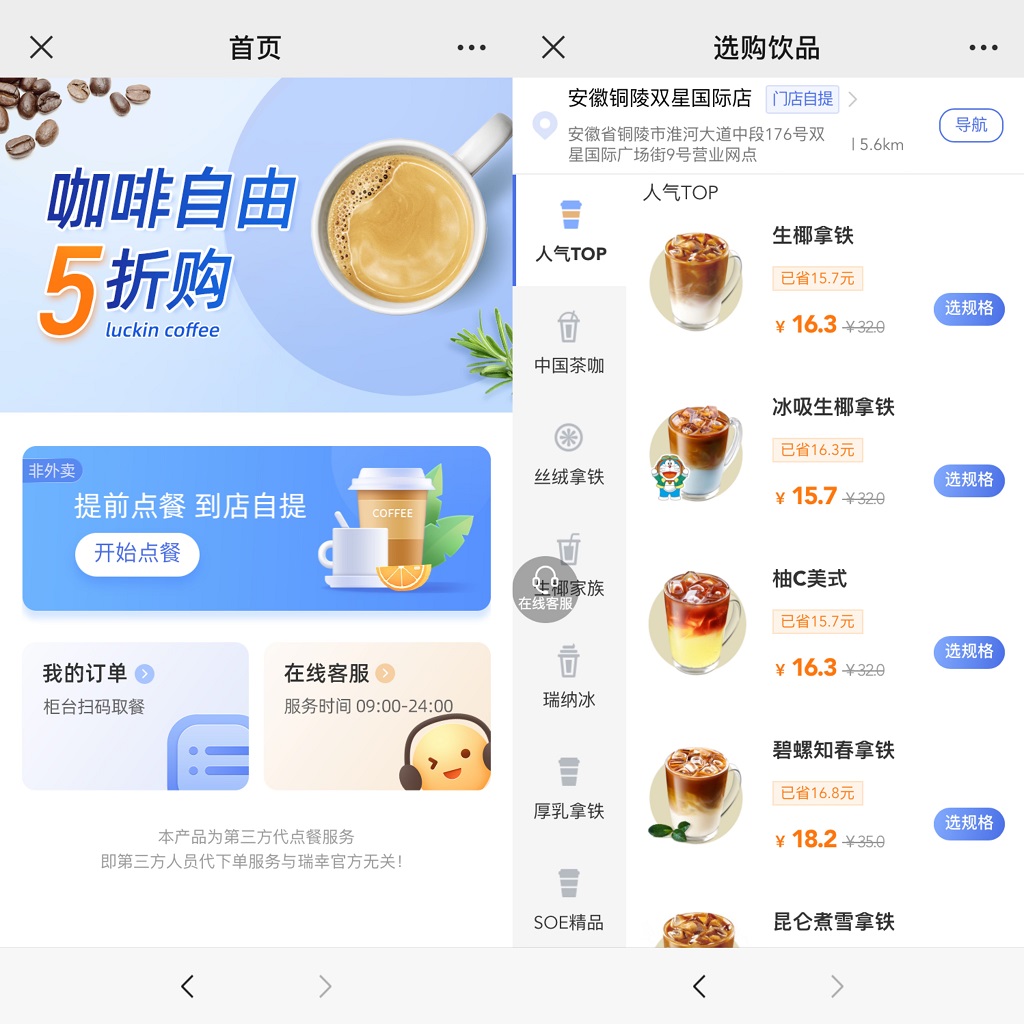
Task: Choose 选规格 for 生椰拿铁
Action: click(968, 308)
